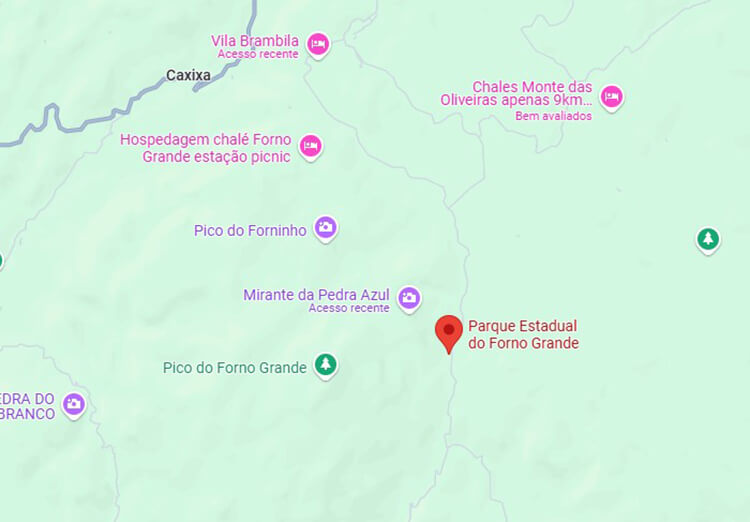
Task: Open the Vila Brambila hotel pin
Action: (318, 43)
